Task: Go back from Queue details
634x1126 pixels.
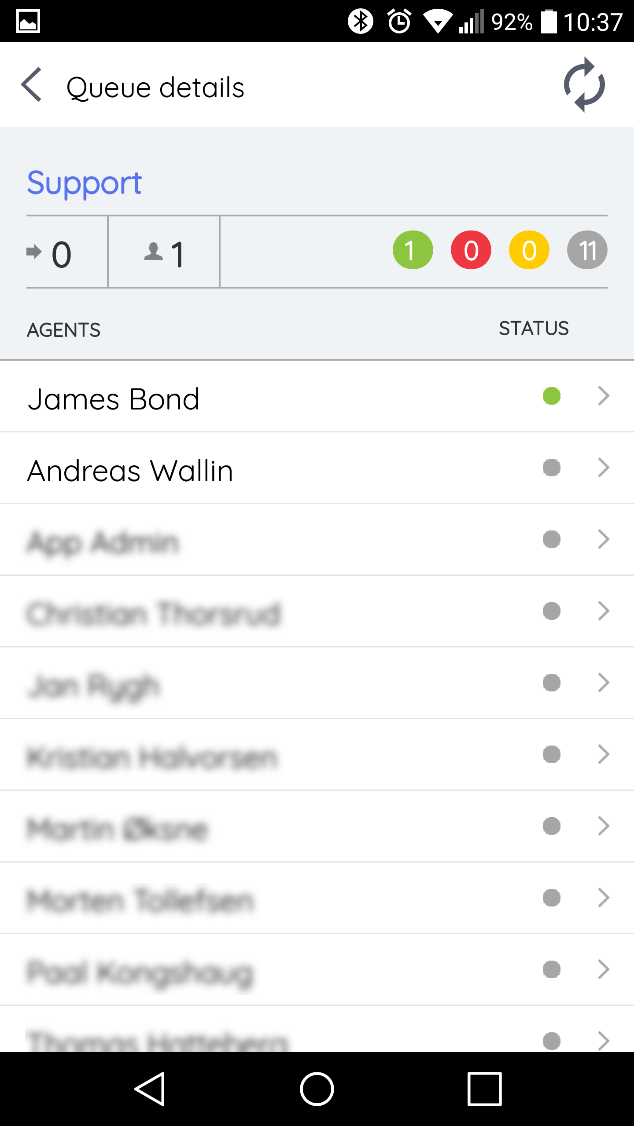Action: 32,86
